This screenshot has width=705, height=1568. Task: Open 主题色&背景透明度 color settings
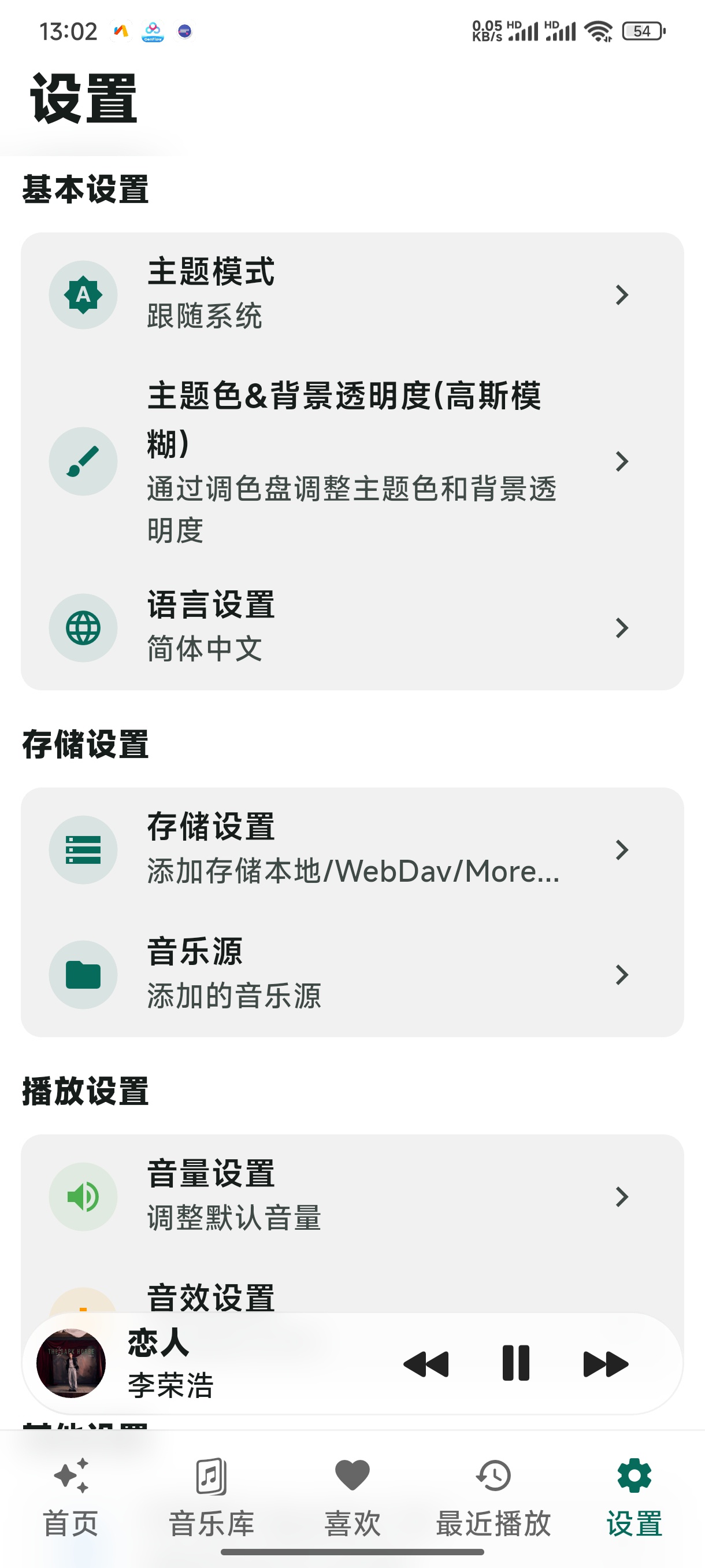tap(351, 461)
